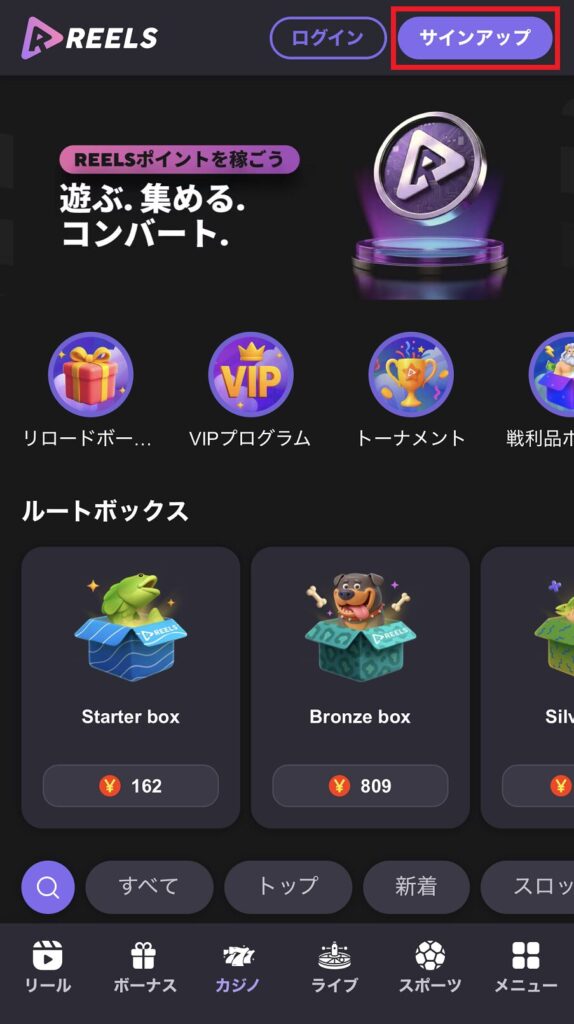Open the トーナメント shortcut
574x1024 pixels.
tap(410, 391)
